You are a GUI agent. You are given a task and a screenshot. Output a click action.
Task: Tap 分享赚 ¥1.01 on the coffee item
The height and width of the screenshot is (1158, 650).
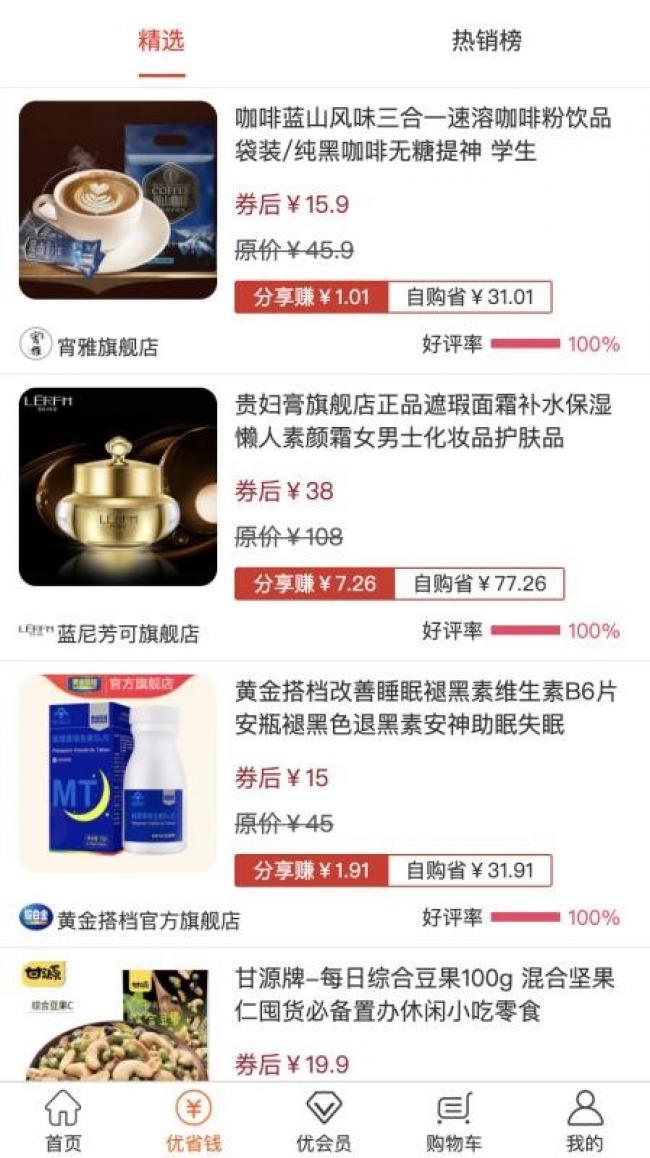(311, 298)
